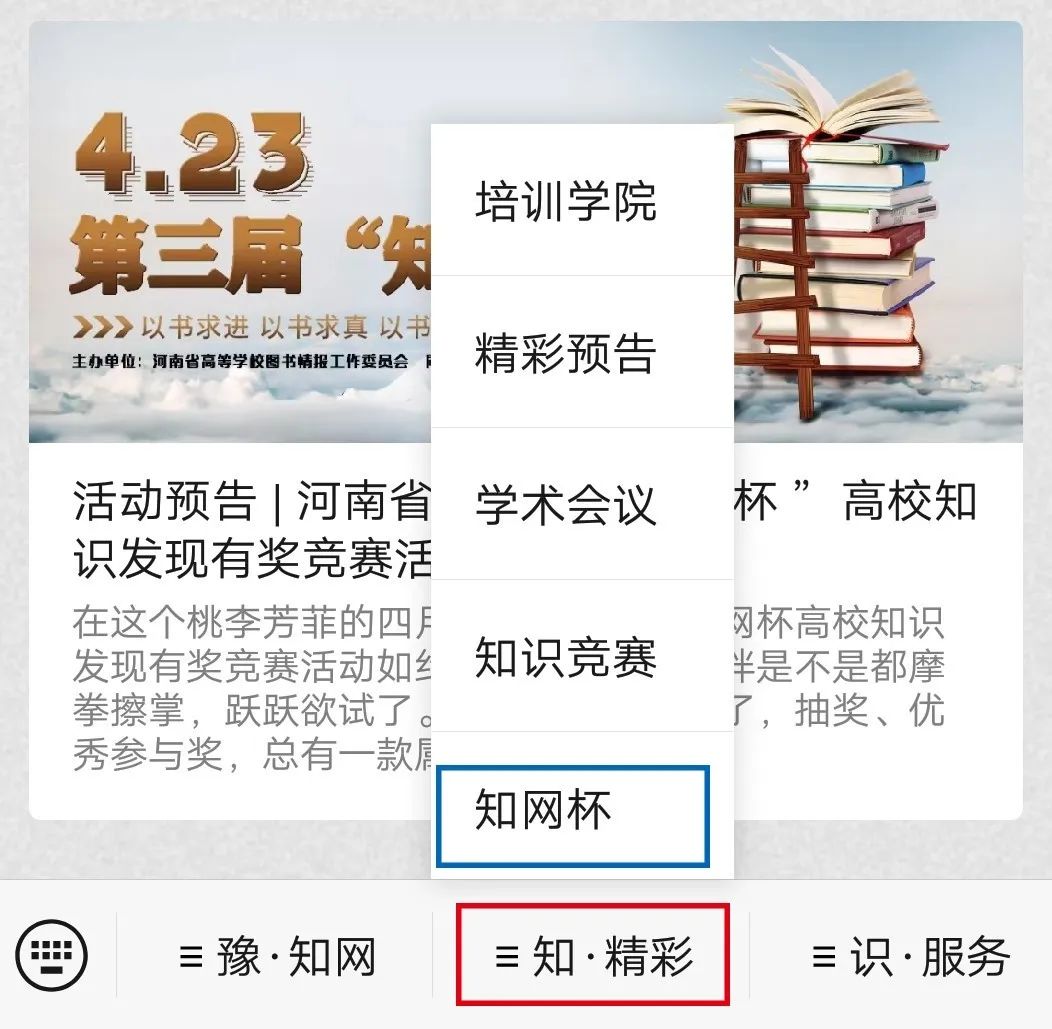The image size is (1052, 1029).
Task: Tap the 知·精彩 bottom menu
Action: pyautogui.click(x=593, y=957)
